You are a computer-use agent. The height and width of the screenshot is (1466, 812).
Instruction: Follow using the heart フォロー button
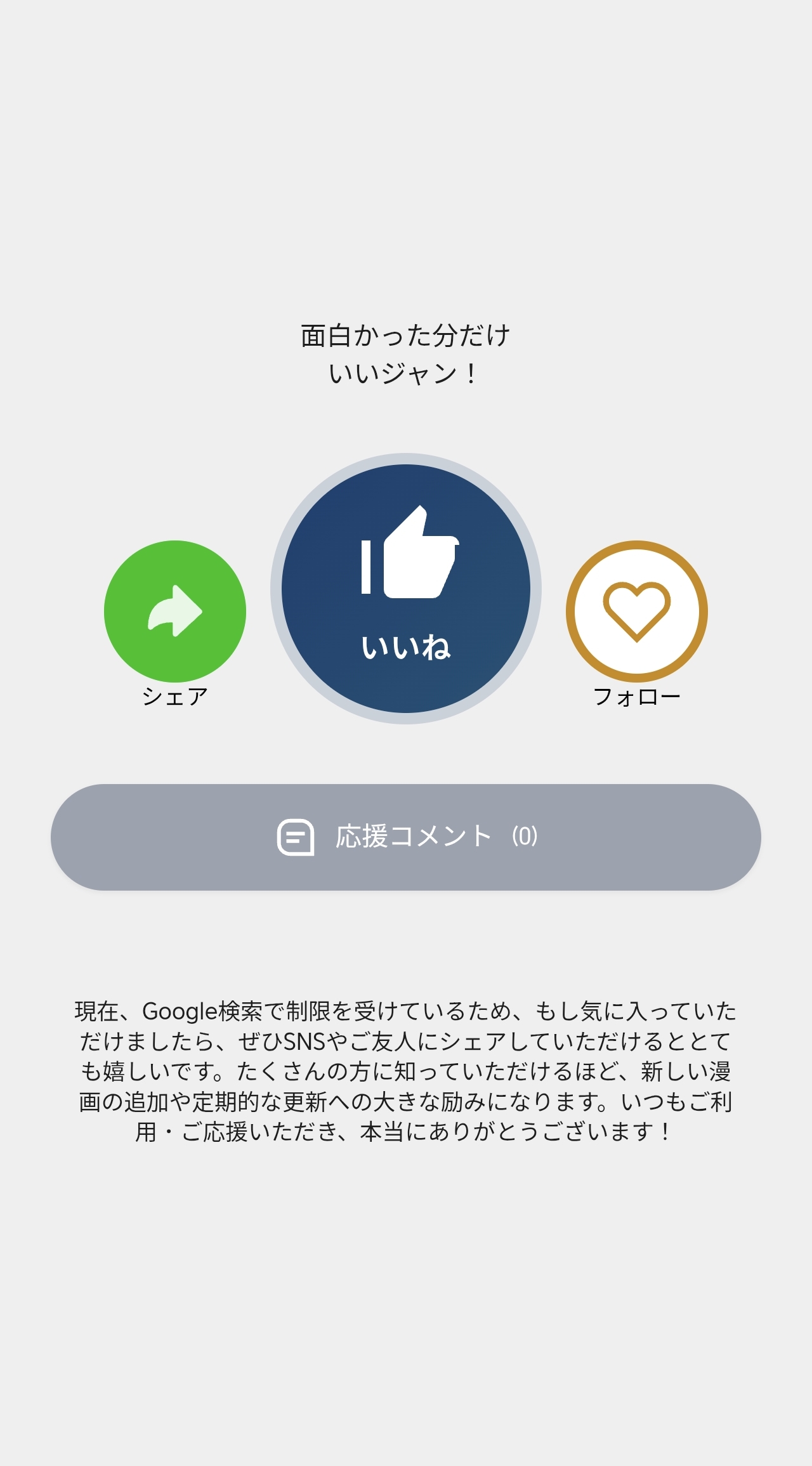click(636, 611)
